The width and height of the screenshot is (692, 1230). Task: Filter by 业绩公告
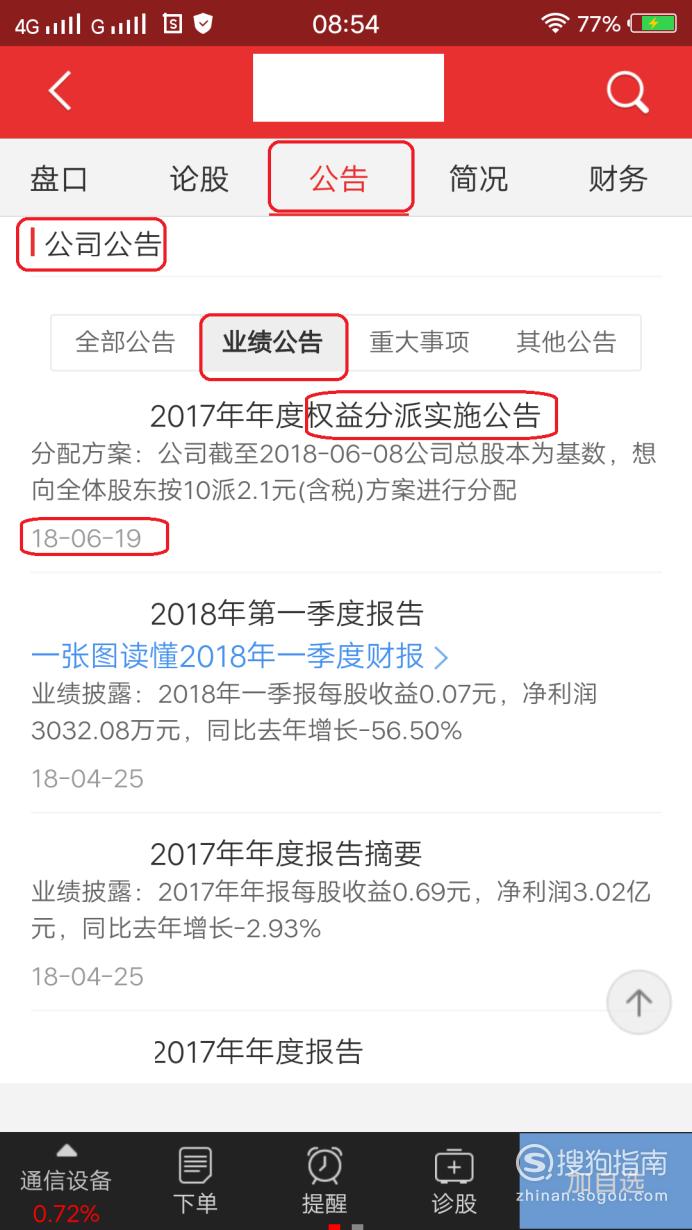pyautogui.click(x=272, y=343)
